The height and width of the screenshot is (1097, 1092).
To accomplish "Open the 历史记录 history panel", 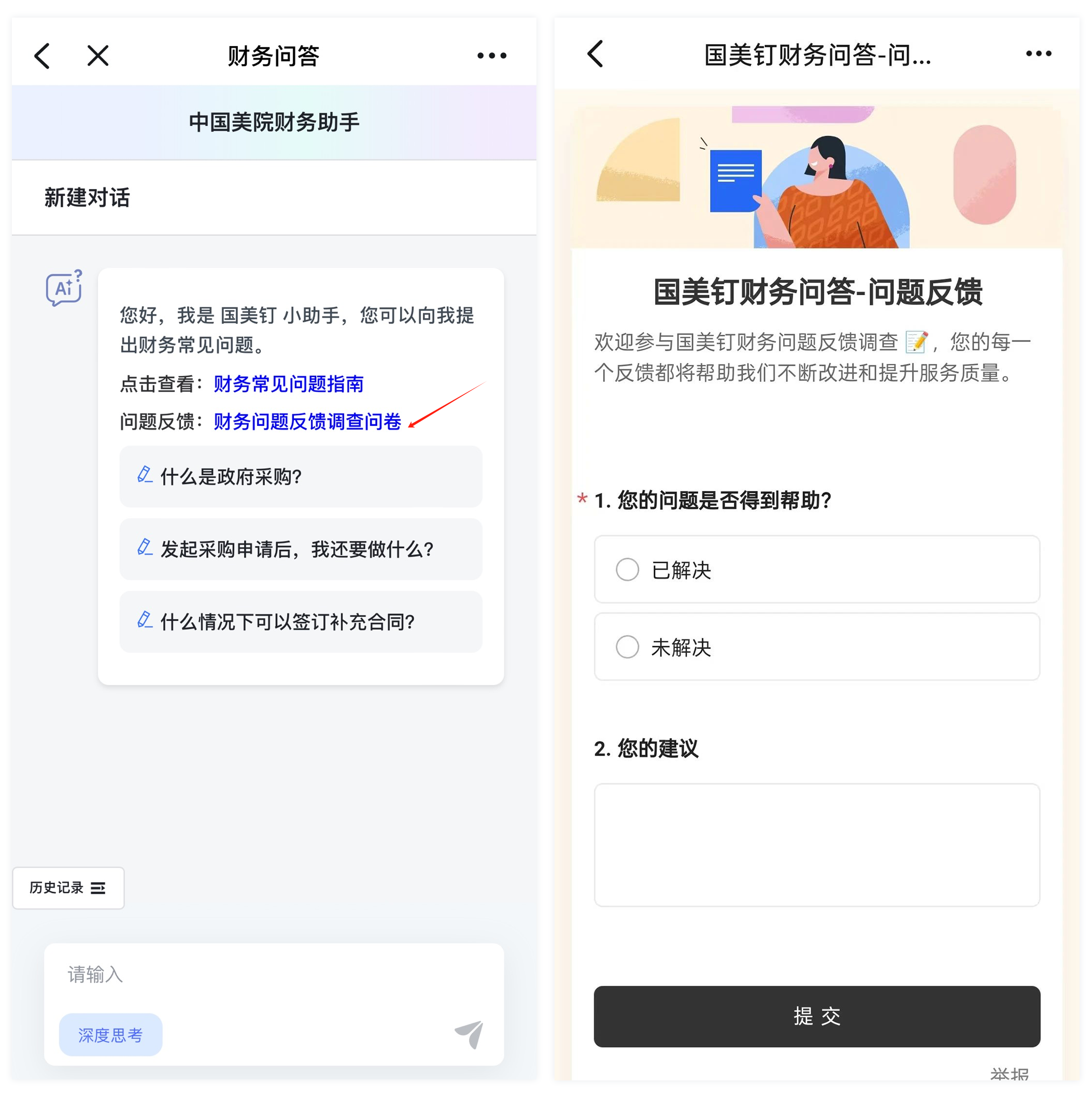I will (x=68, y=888).
